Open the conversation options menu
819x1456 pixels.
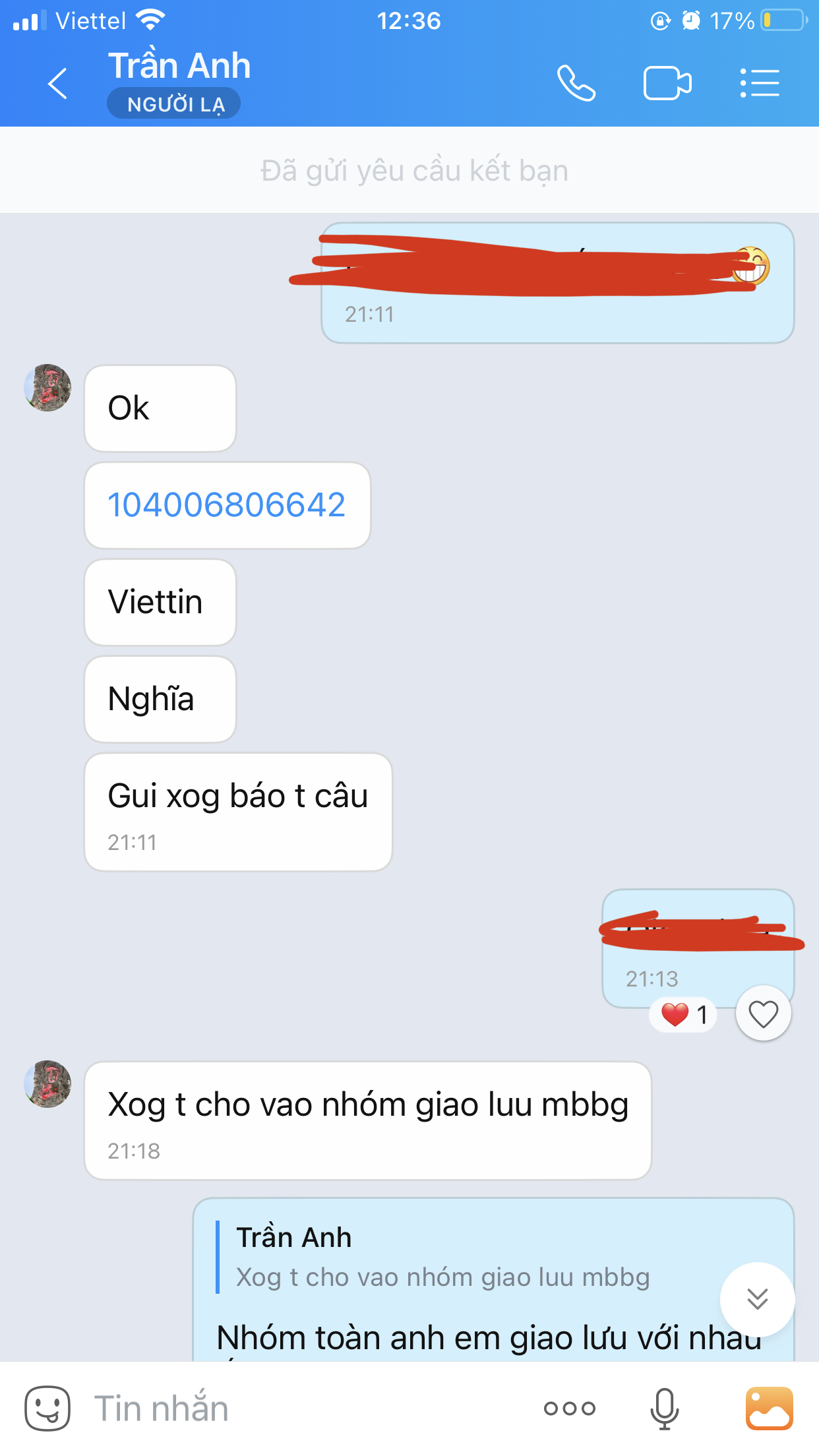760,84
